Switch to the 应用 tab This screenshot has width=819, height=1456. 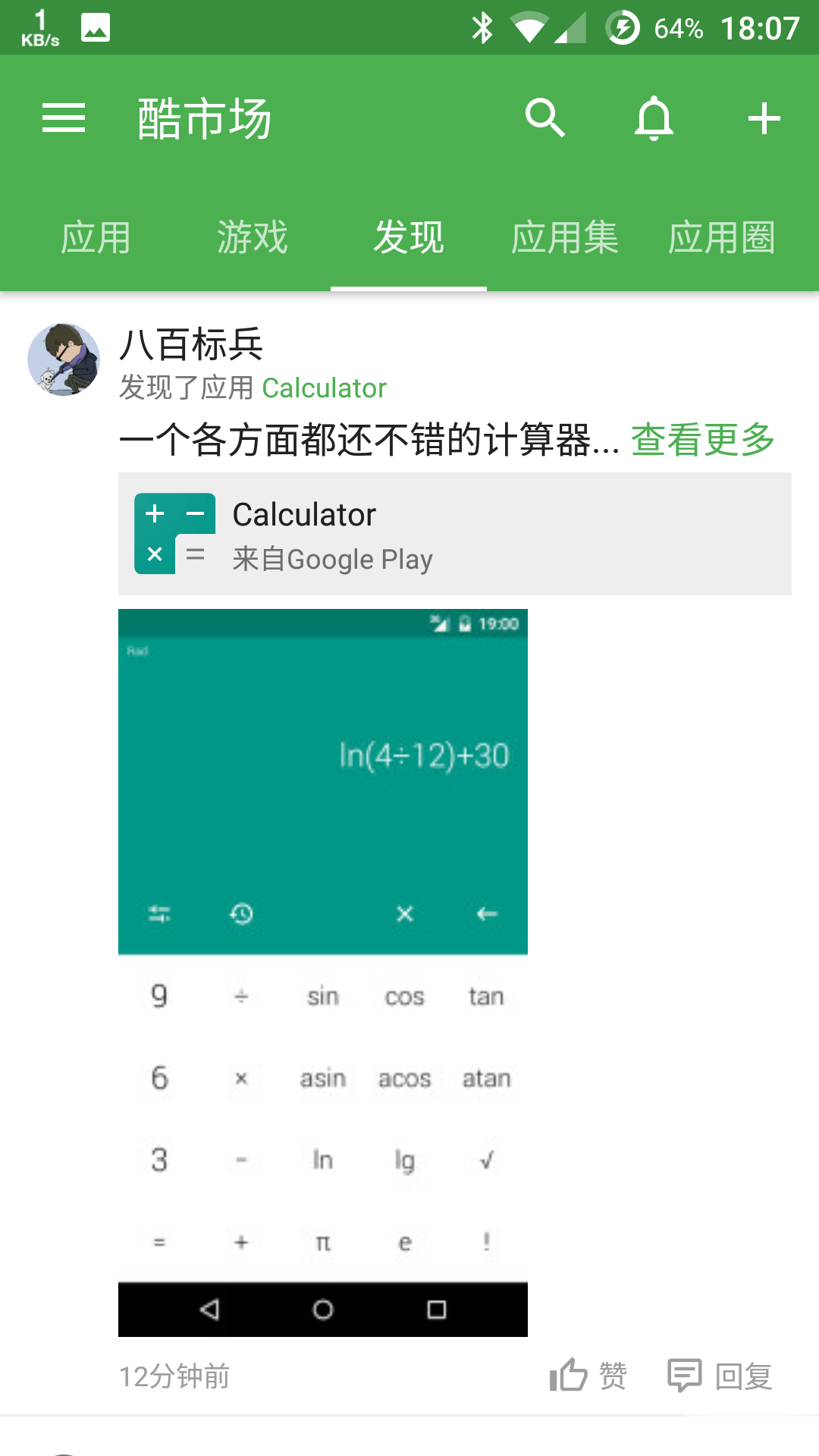click(96, 237)
